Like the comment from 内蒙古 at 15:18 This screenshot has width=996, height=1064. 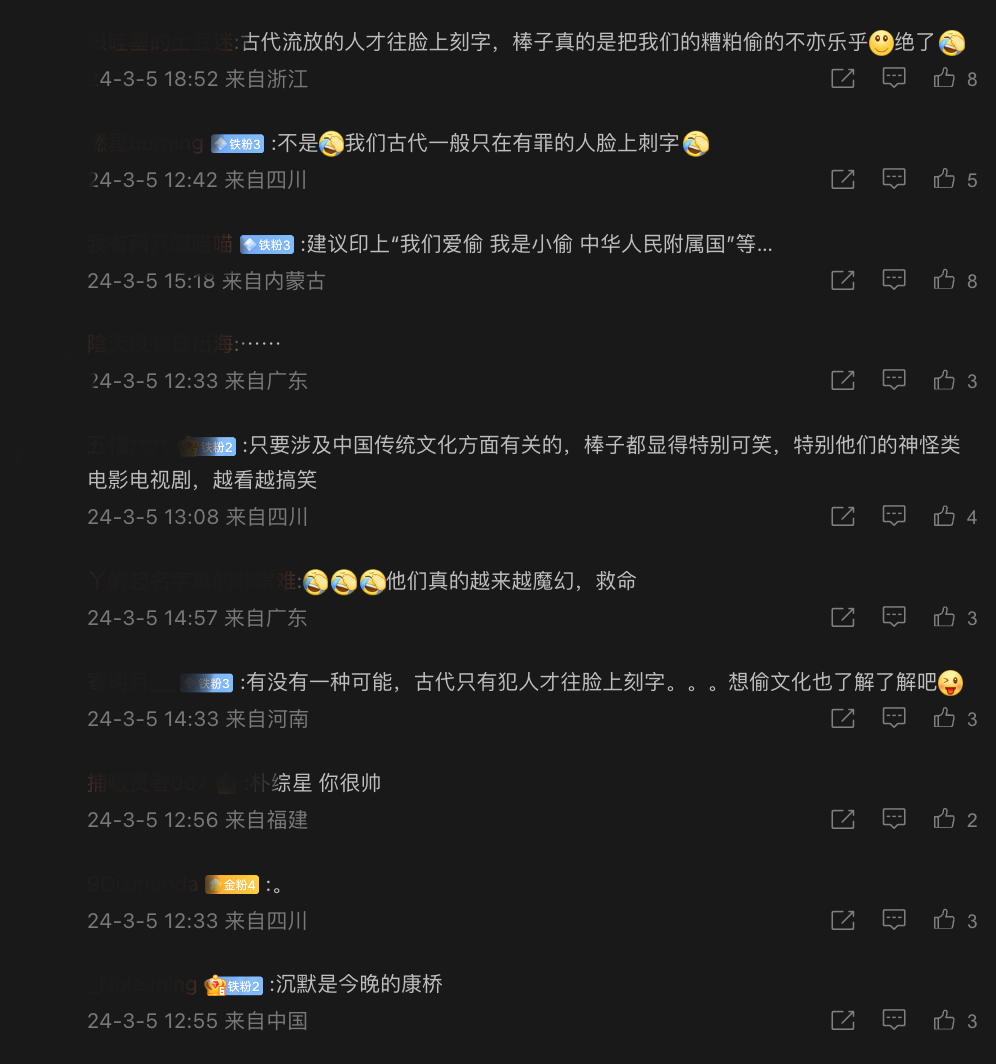point(944,280)
